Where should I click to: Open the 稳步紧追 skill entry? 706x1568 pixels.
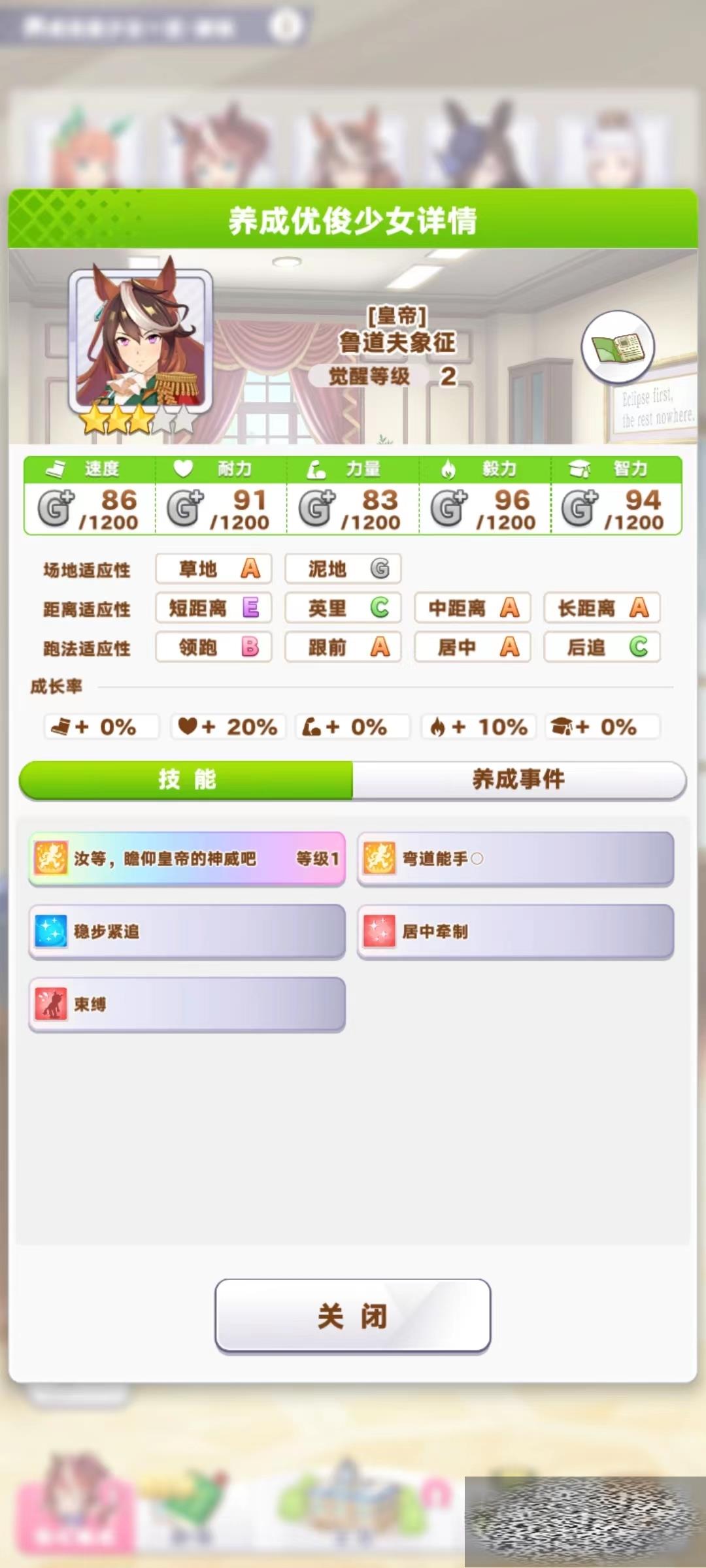tap(187, 931)
